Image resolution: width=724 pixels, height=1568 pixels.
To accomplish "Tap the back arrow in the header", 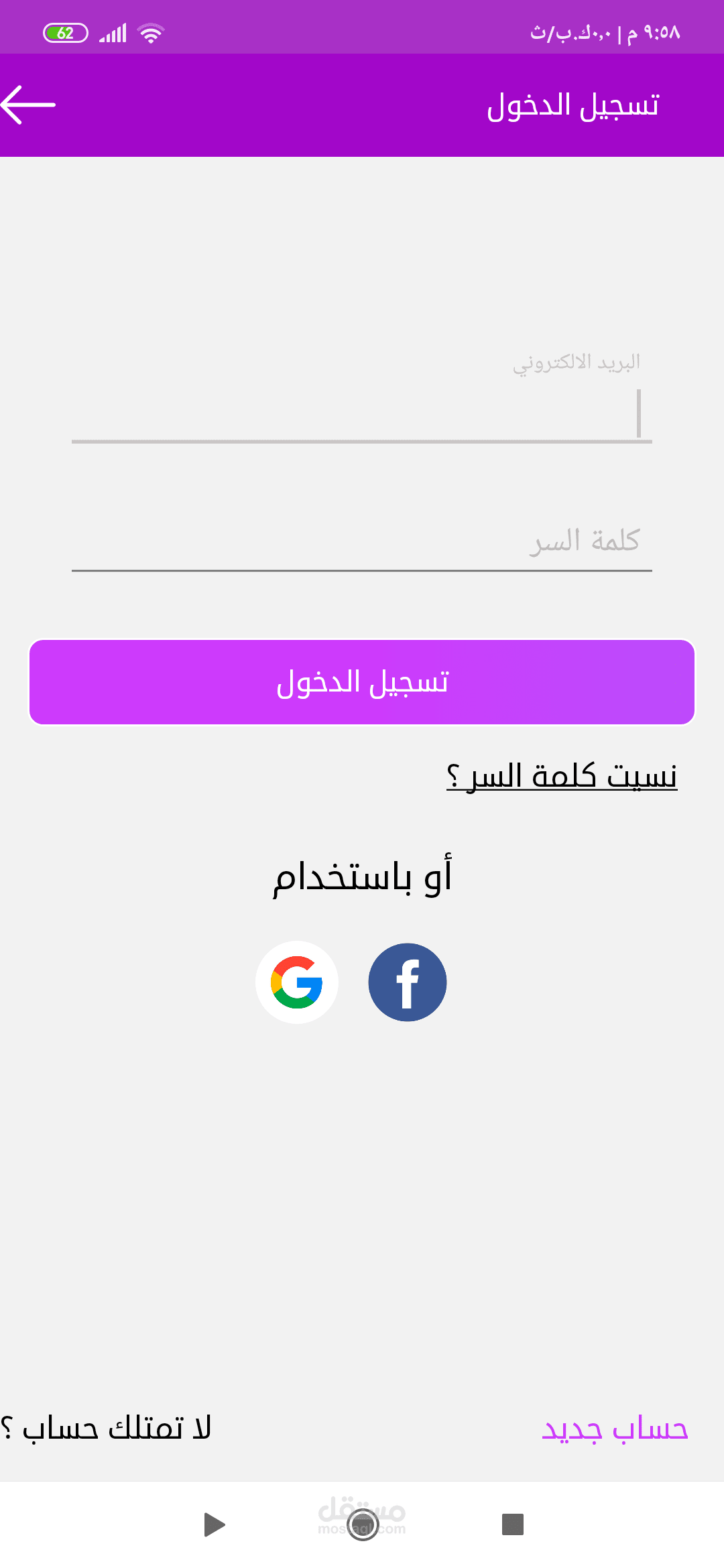I will [x=28, y=105].
